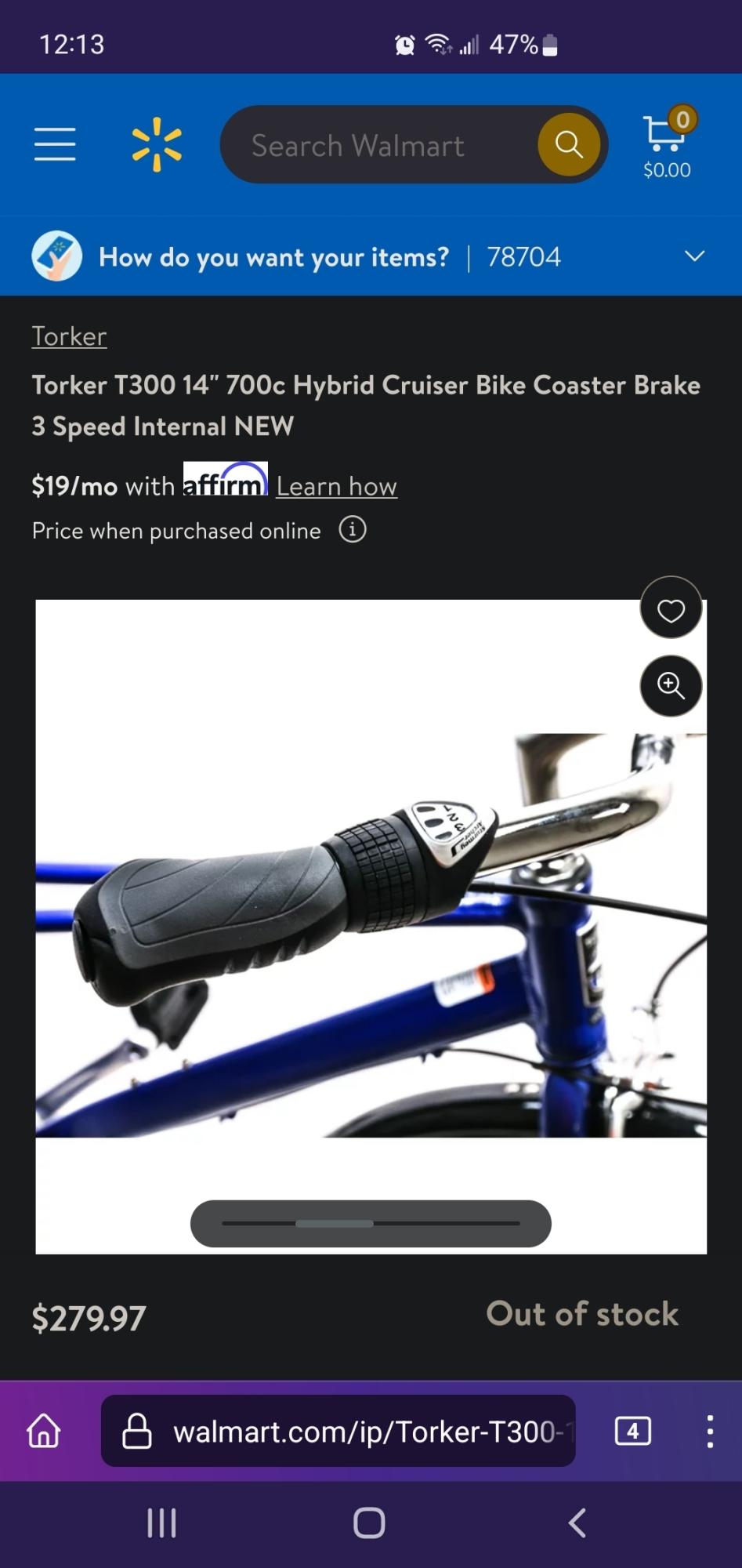Image resolution: width=742 pixels, height=1568 pixels.
Task: Open the Torker brand link
Action: coord(69,336)
